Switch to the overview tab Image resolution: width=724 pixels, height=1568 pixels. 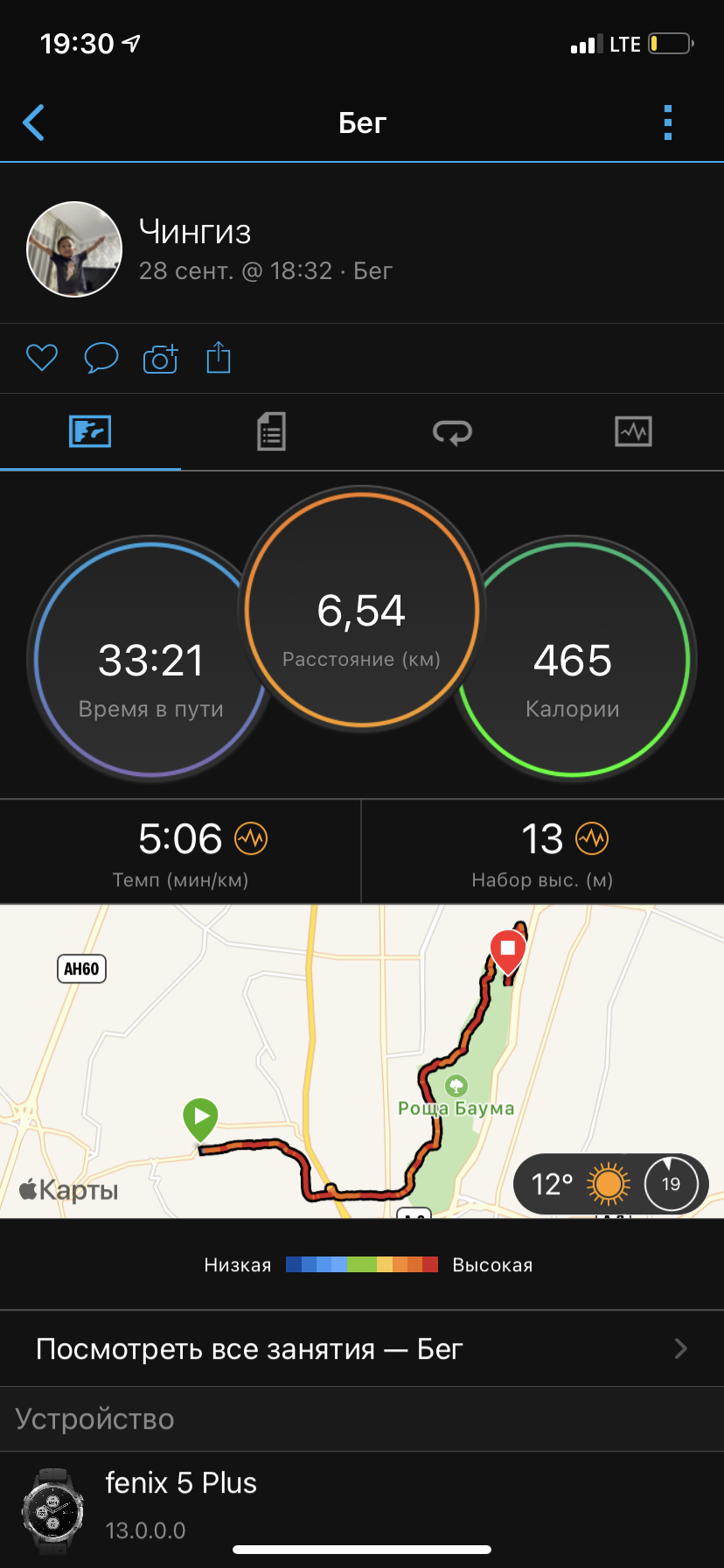coord(90,431)
